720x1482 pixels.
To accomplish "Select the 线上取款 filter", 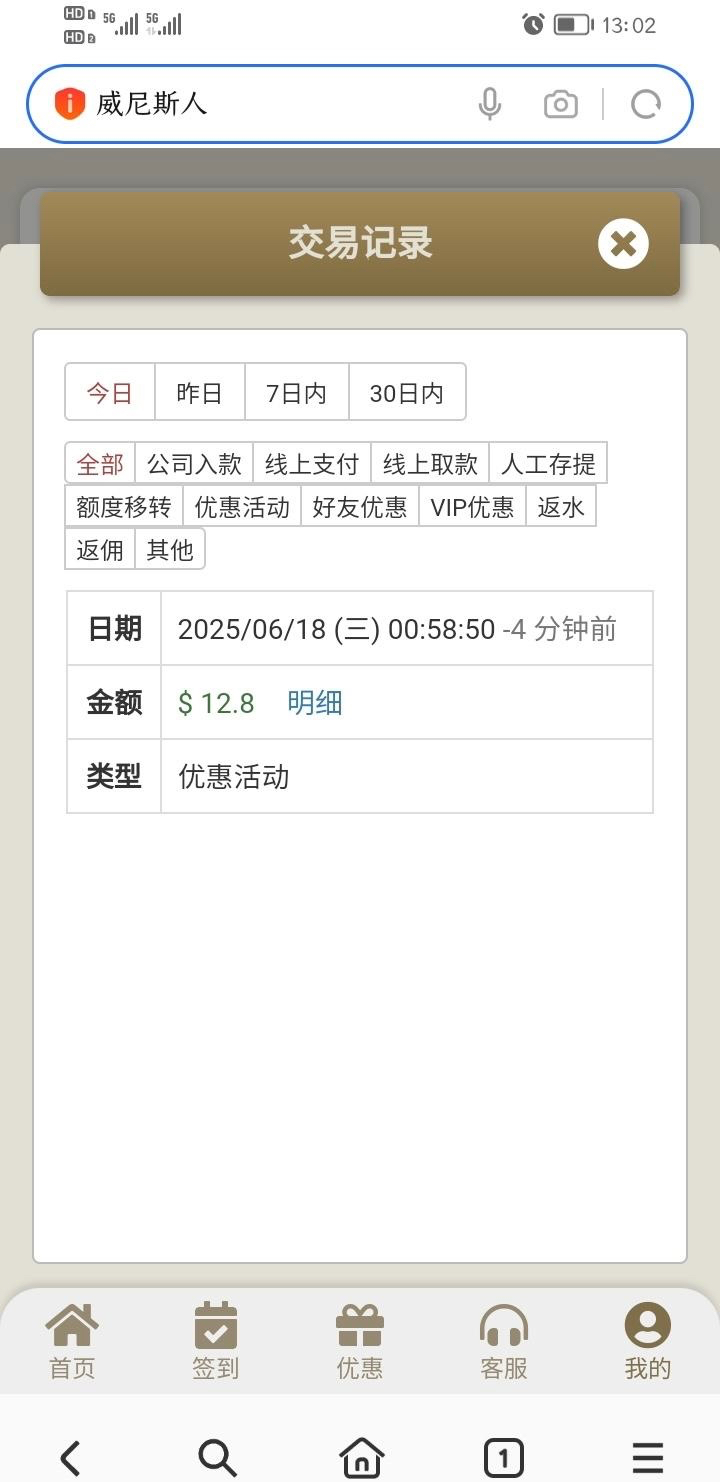I will 429,464.
